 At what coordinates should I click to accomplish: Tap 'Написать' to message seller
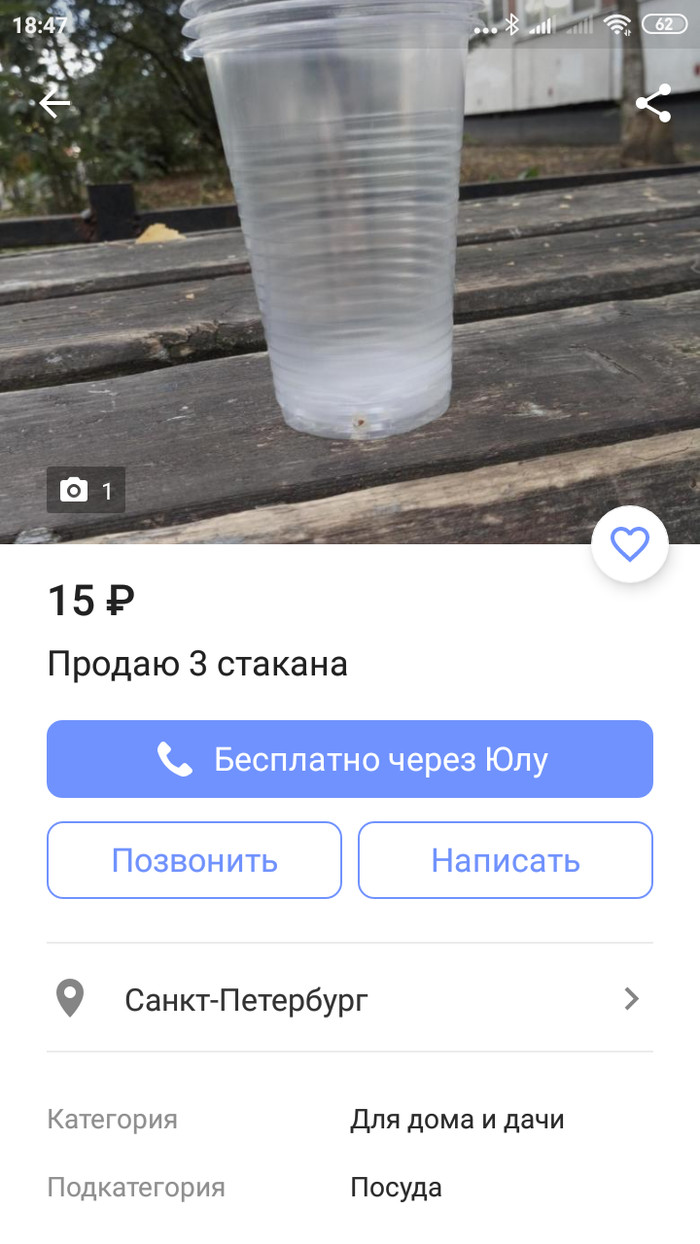click(505, 860)
